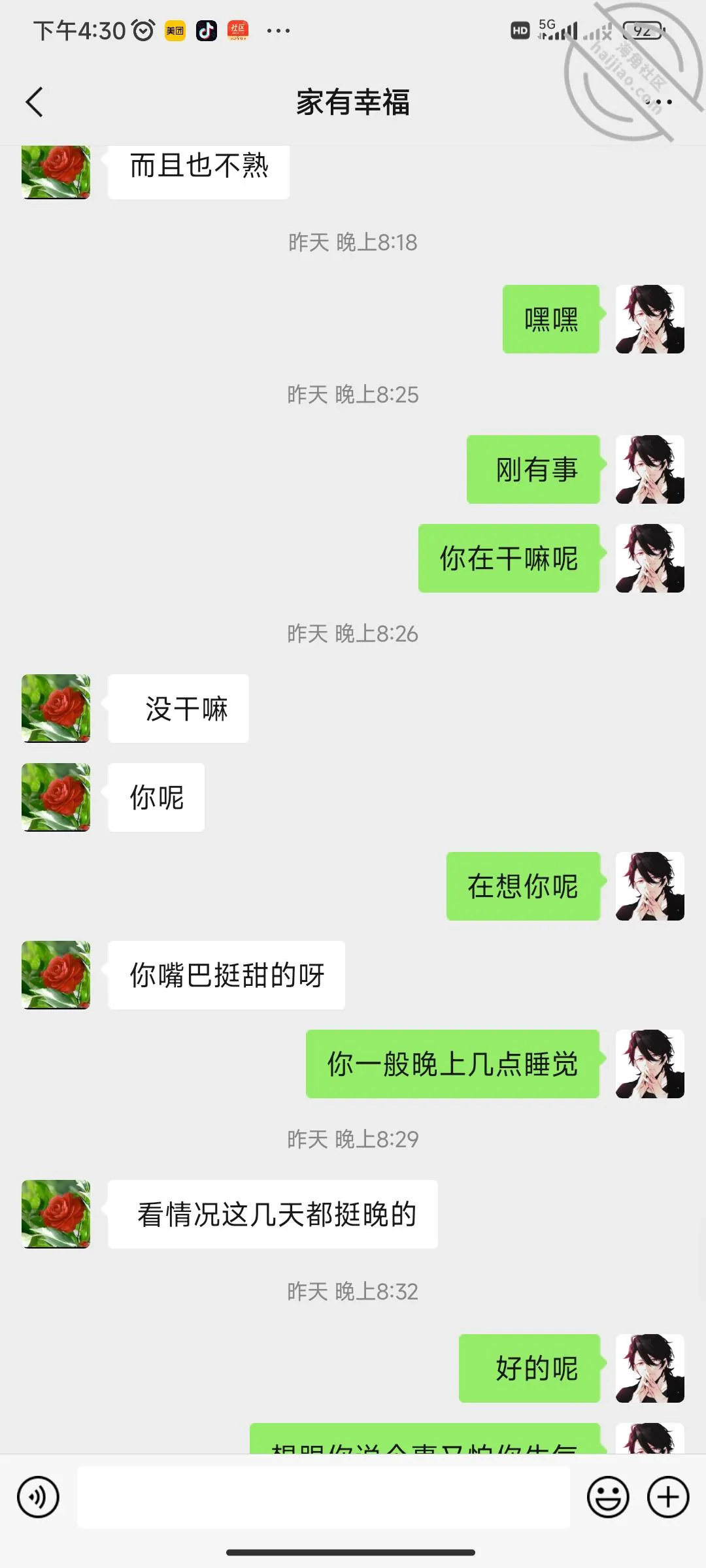Tap the rose avatar beside 没干嘛
Viewport: 706px width, 1568px height.
[56, 708]
